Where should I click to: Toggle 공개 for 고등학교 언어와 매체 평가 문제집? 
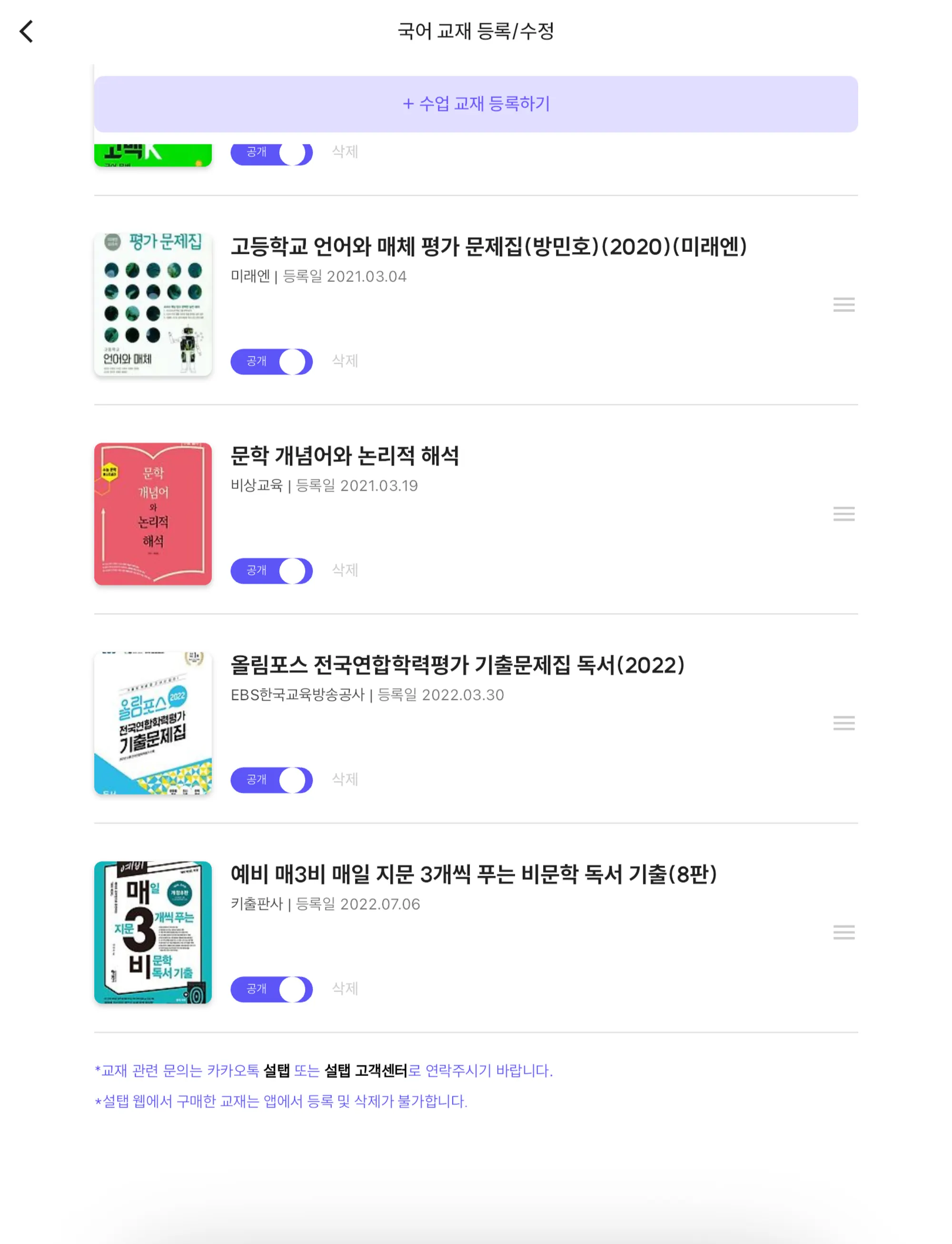coord(271,361)
